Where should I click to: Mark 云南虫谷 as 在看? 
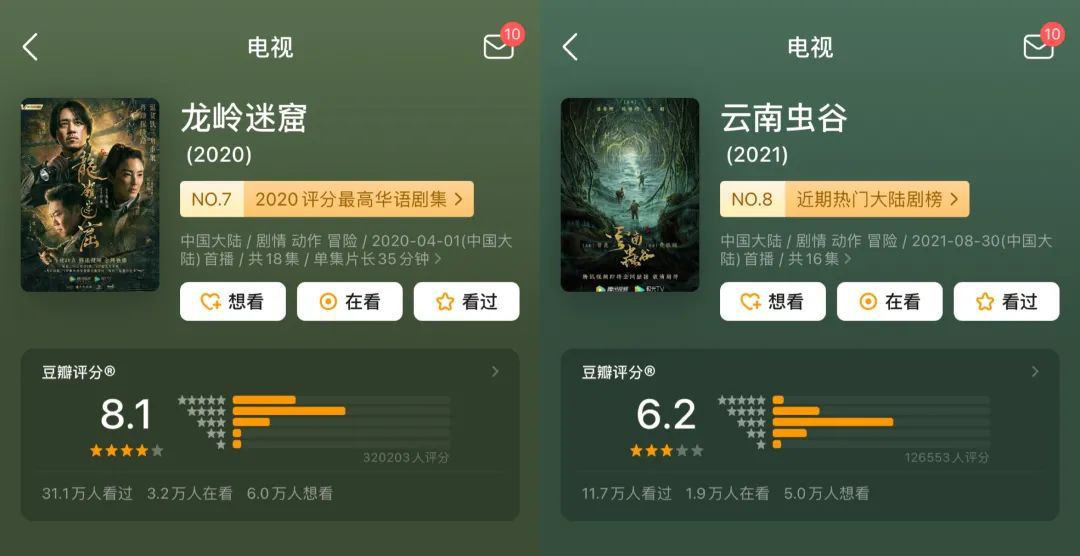tap(889, 302)
